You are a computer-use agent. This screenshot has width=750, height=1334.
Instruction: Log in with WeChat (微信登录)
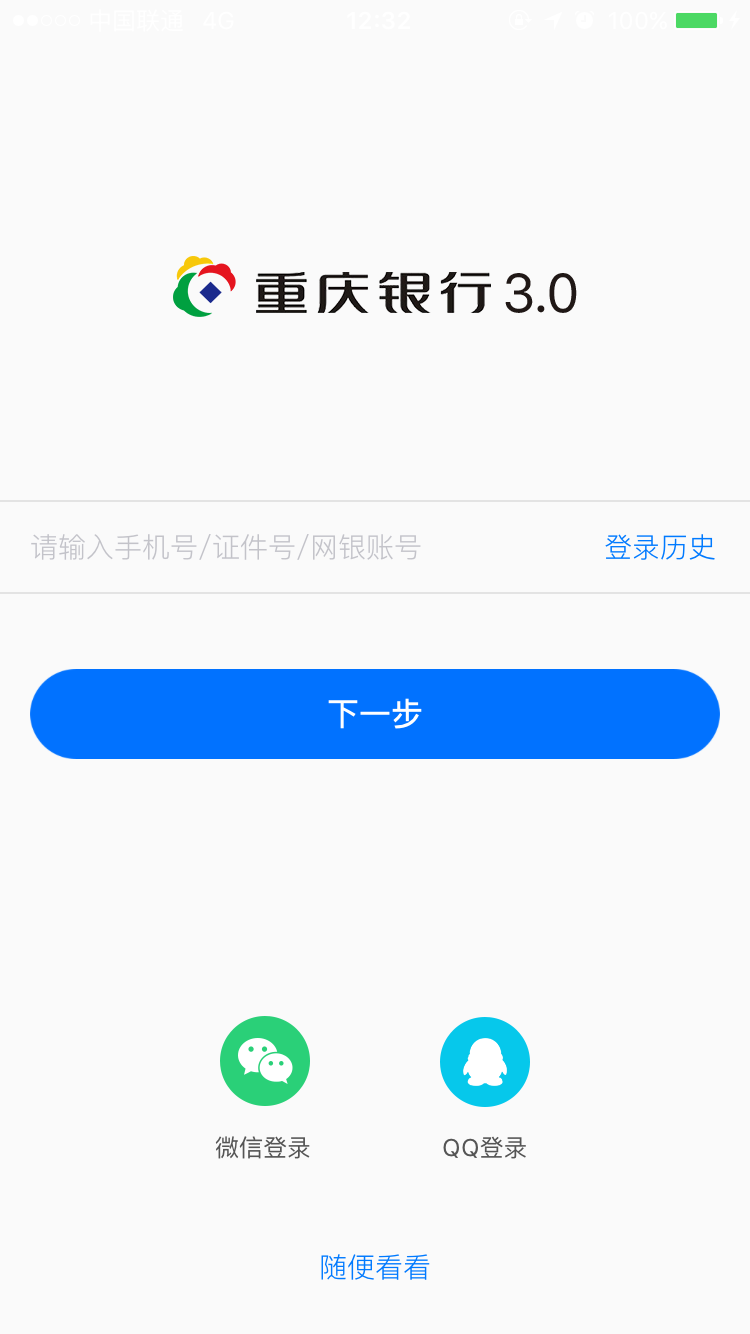tap(265, 1062)
